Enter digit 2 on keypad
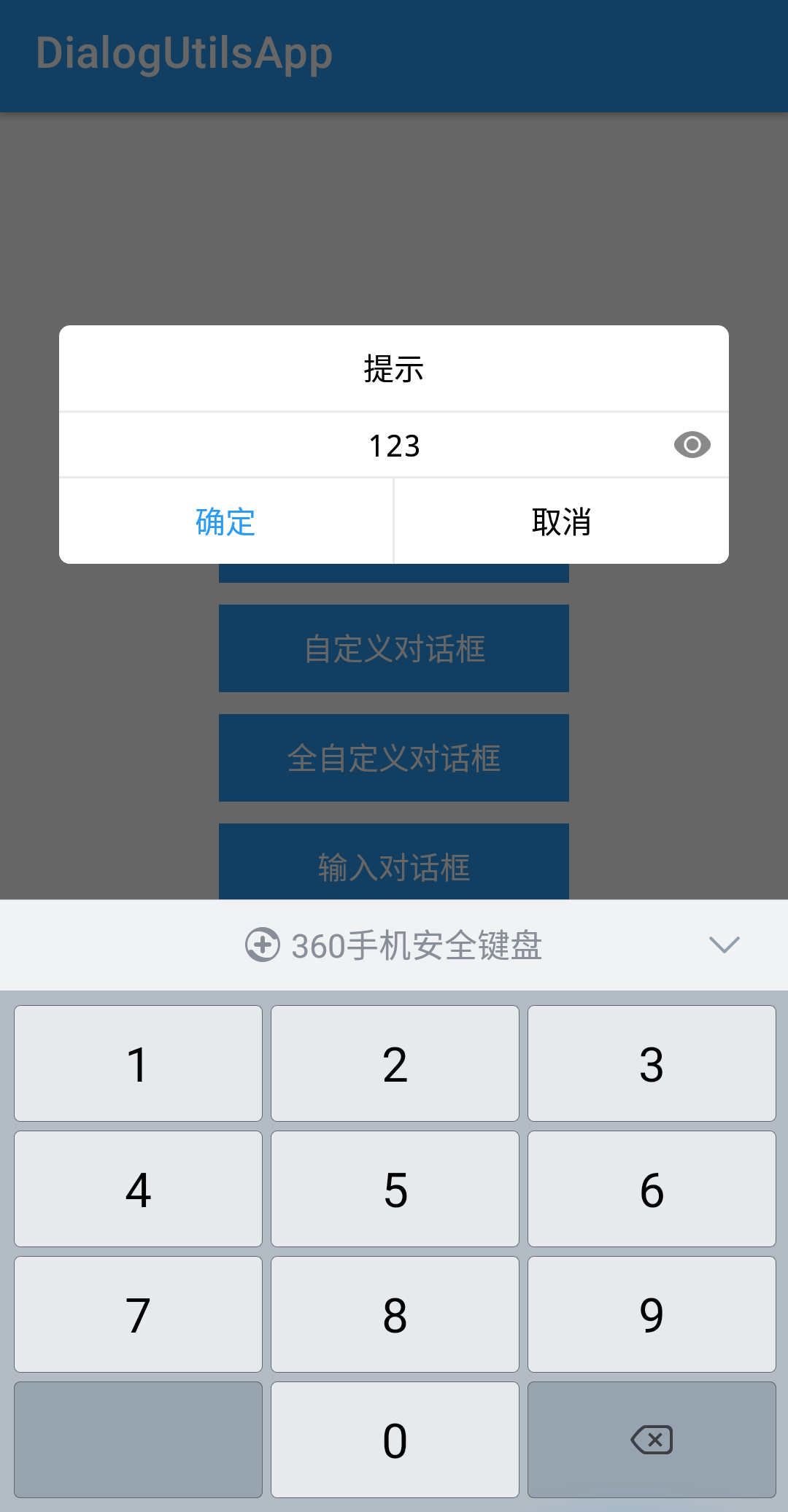Screen dimensions: 788x1512 (395, 1063)
